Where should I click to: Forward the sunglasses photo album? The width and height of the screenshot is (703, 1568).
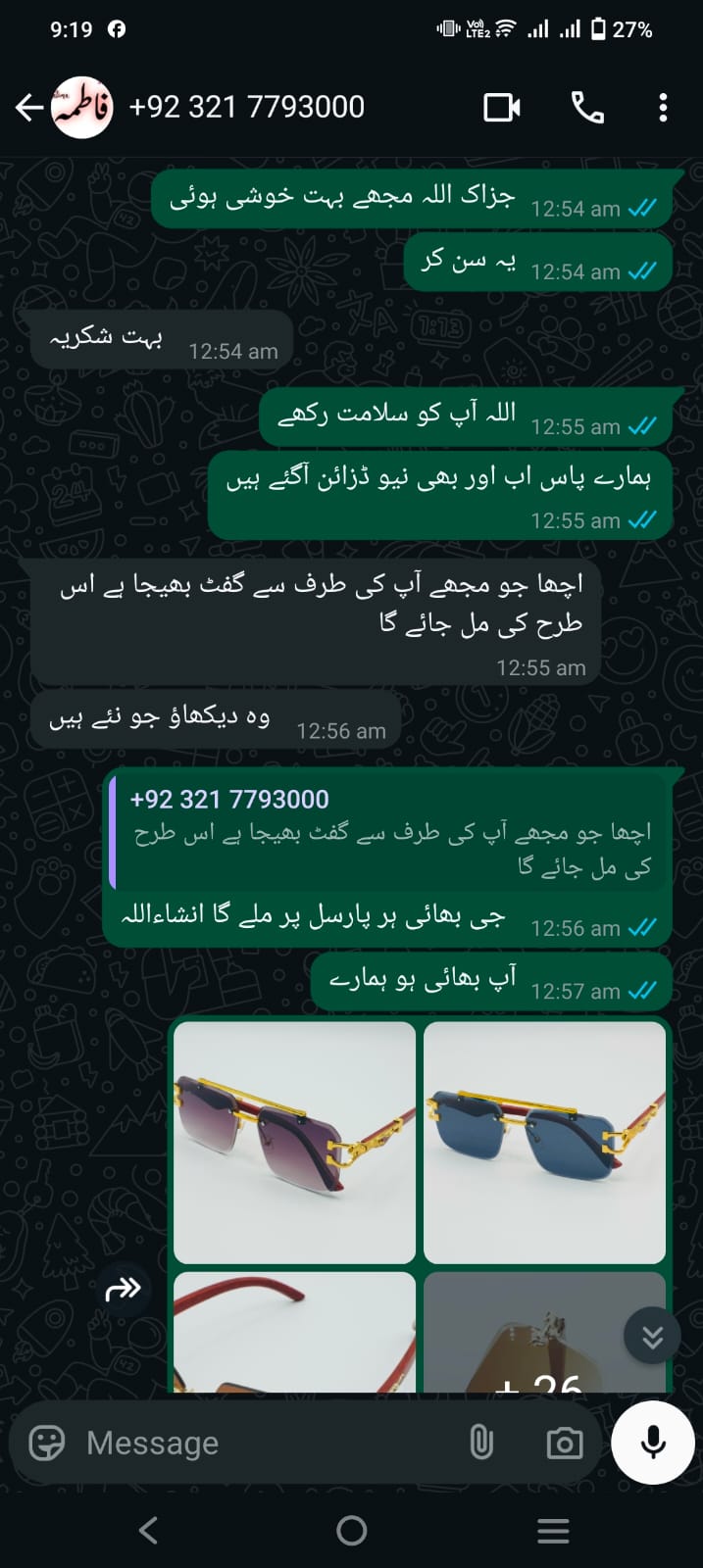coord(123,1289)
